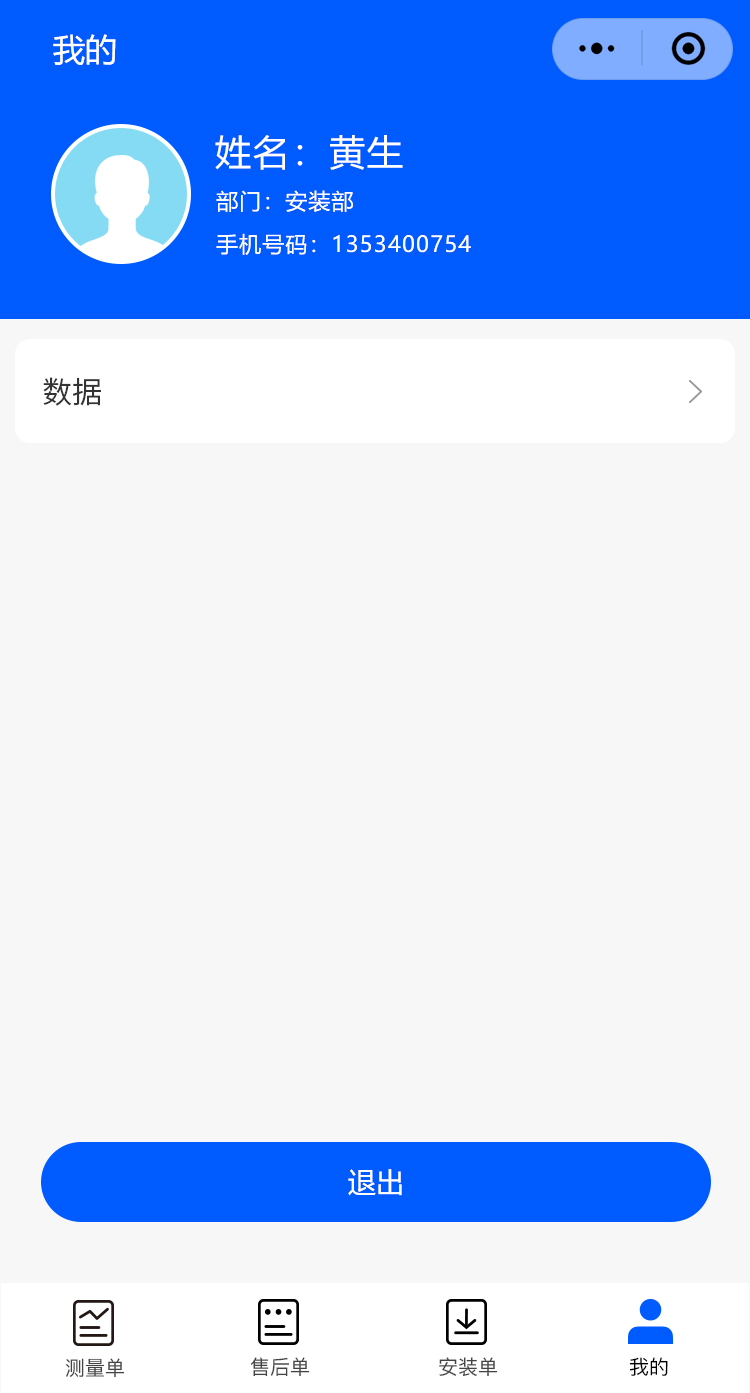Switch to the 售后单 tab
Viewport: 750px width, 1393px height.
(279, 1337)
